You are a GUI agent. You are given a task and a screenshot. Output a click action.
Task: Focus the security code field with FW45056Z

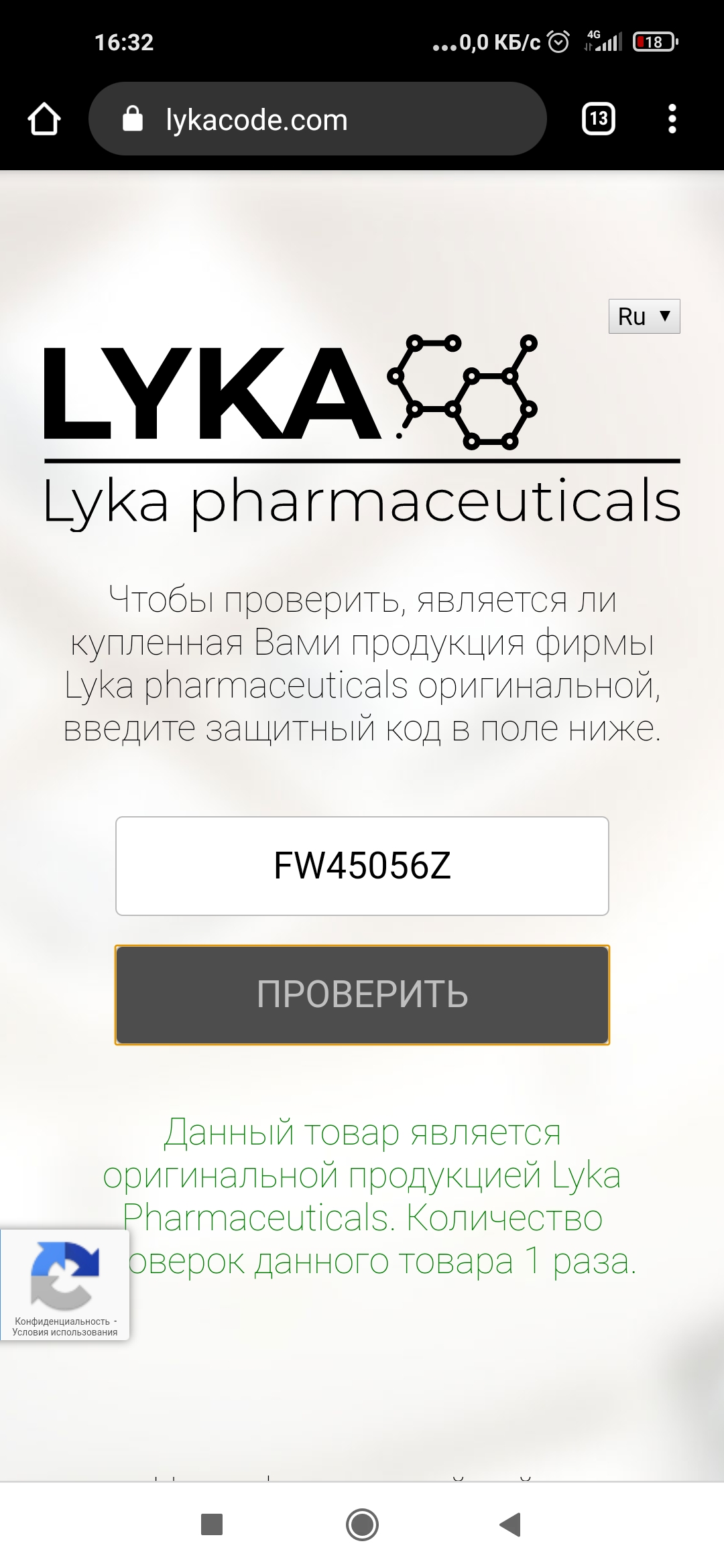tap(362, 866)
